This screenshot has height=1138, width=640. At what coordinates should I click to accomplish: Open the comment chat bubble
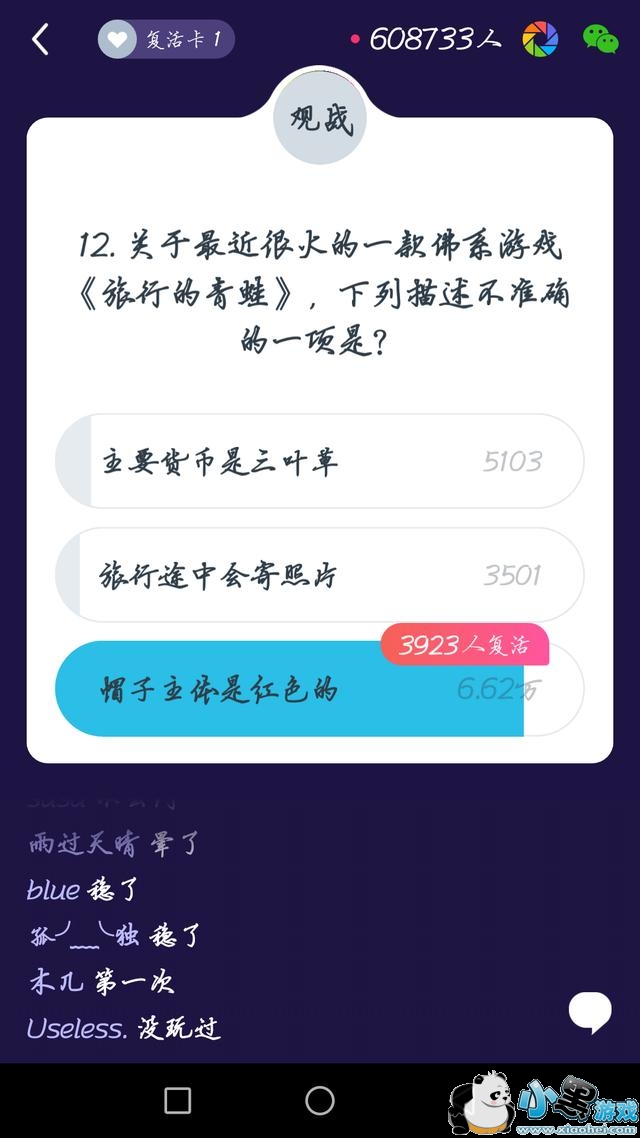(590, 1011)
